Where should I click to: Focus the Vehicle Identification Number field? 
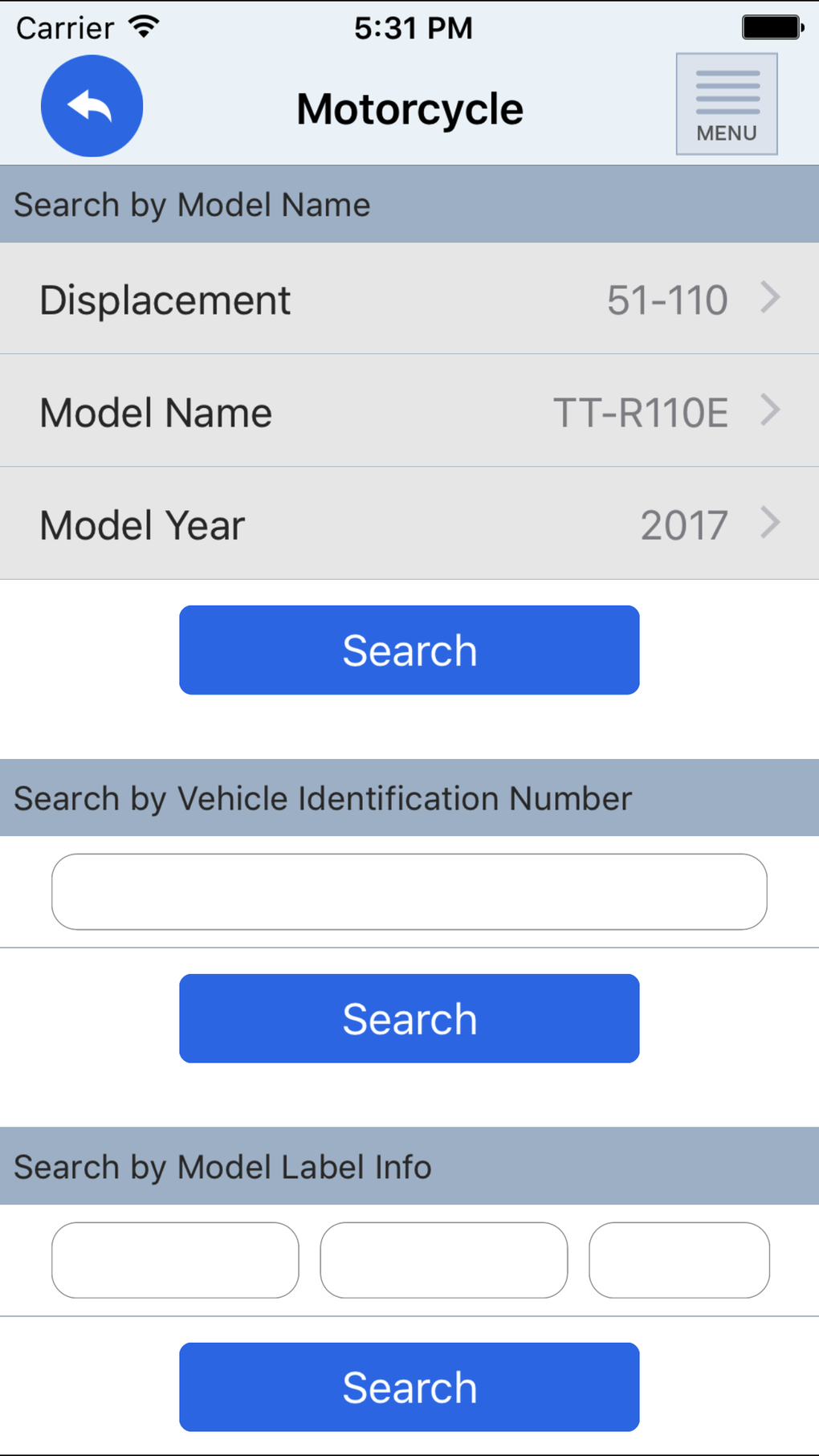(x=409, y=891)
